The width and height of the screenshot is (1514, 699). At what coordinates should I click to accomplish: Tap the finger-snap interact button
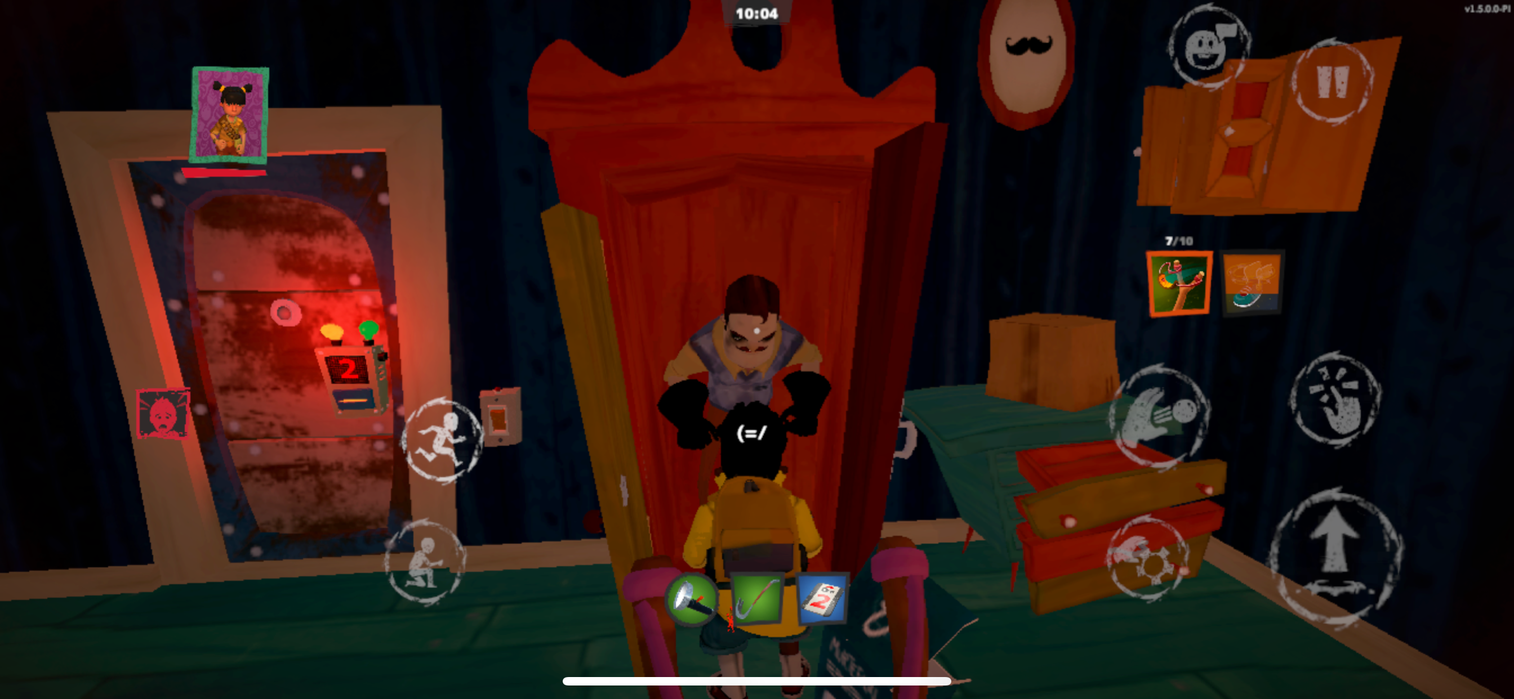[x=1335, y=398]
